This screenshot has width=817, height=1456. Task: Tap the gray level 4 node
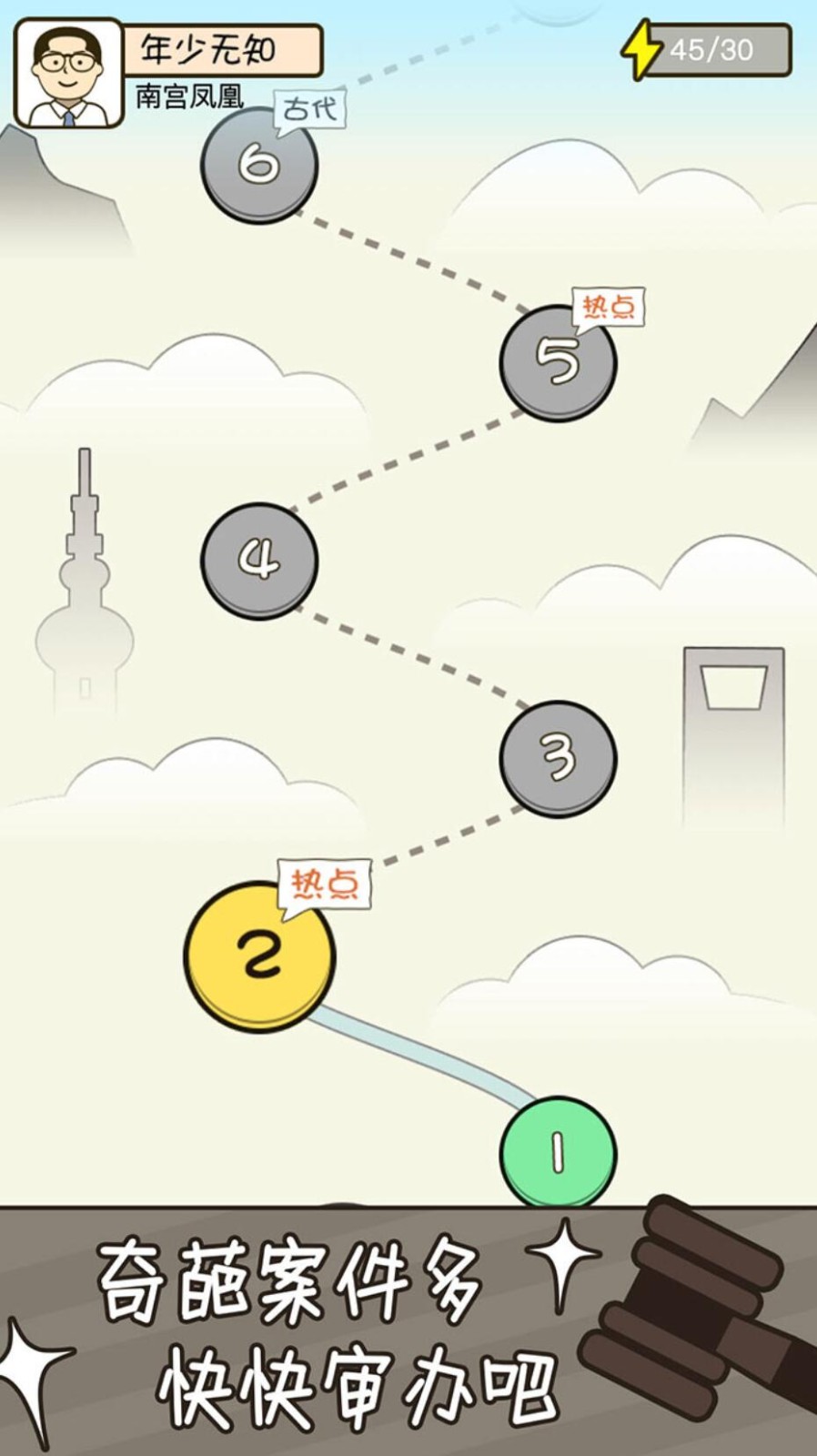point(259,560)
